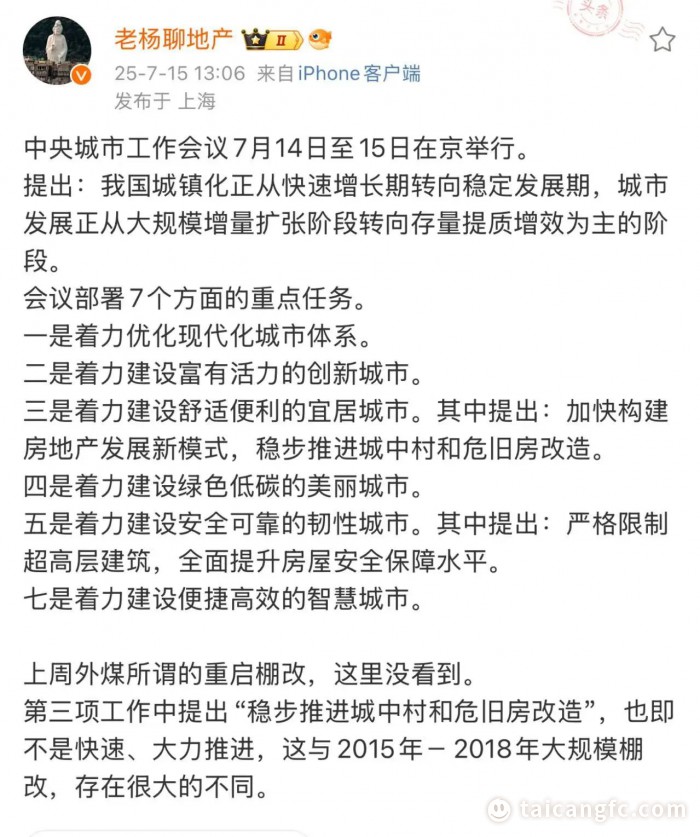This screenshot has width=700, height=837.
Task: Open 老杨聊地产's profile avatar
Action: coord(57,52)
